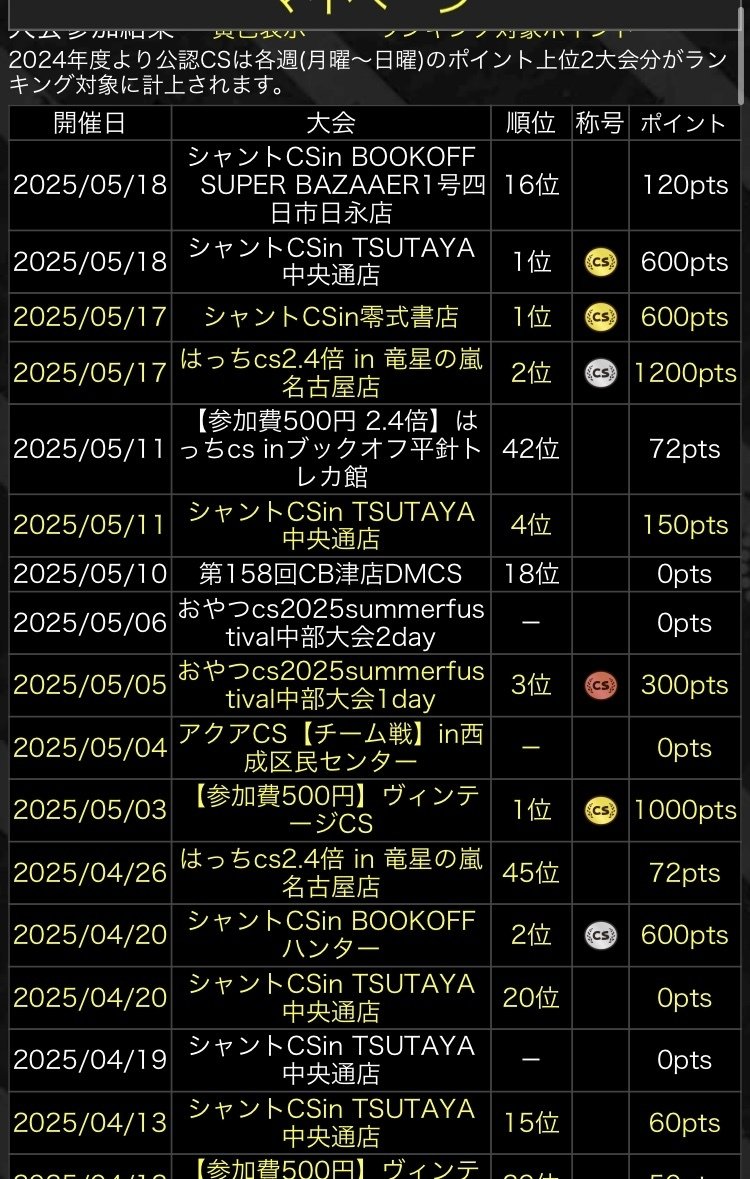Click the silver CS medal for シャントCSin BOOKOFFハンター
This screenshot has height=1179, width=750.
point(598,935)
